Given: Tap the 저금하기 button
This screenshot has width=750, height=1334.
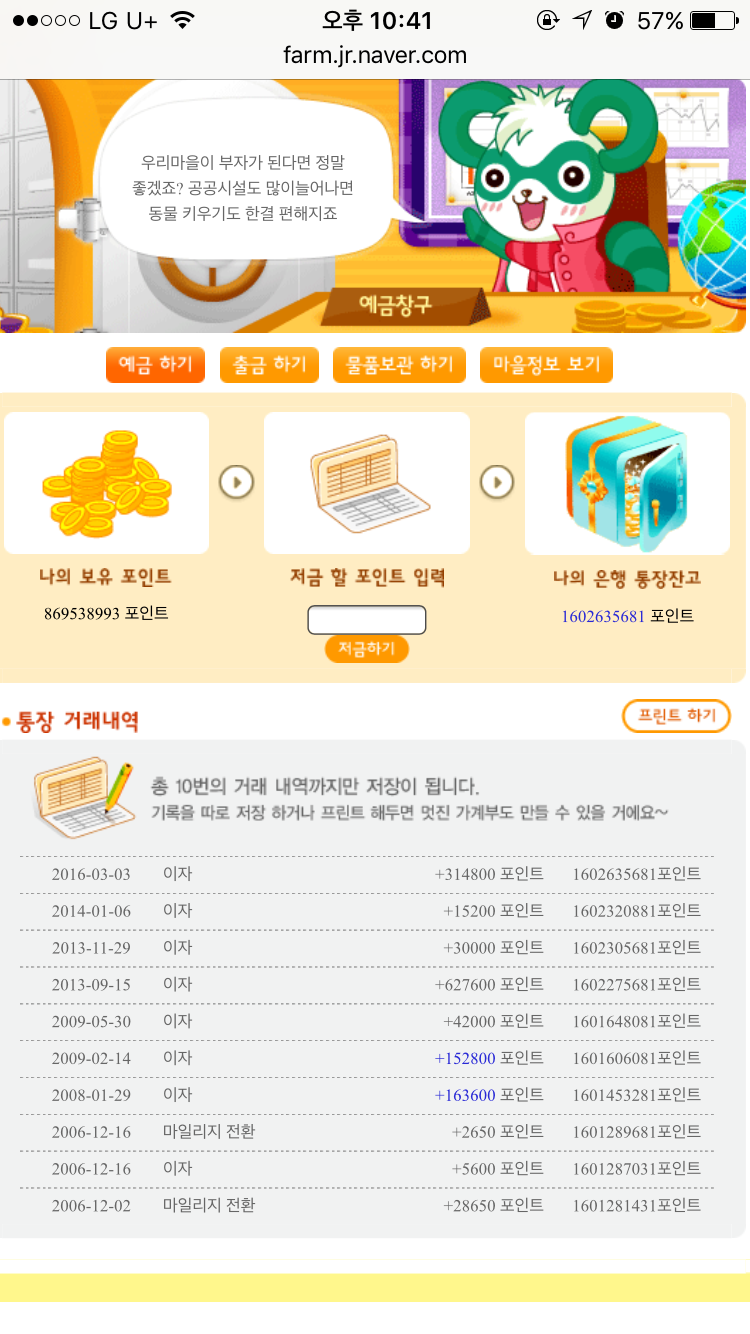Looking at the screenshot, I should (367, 649).
